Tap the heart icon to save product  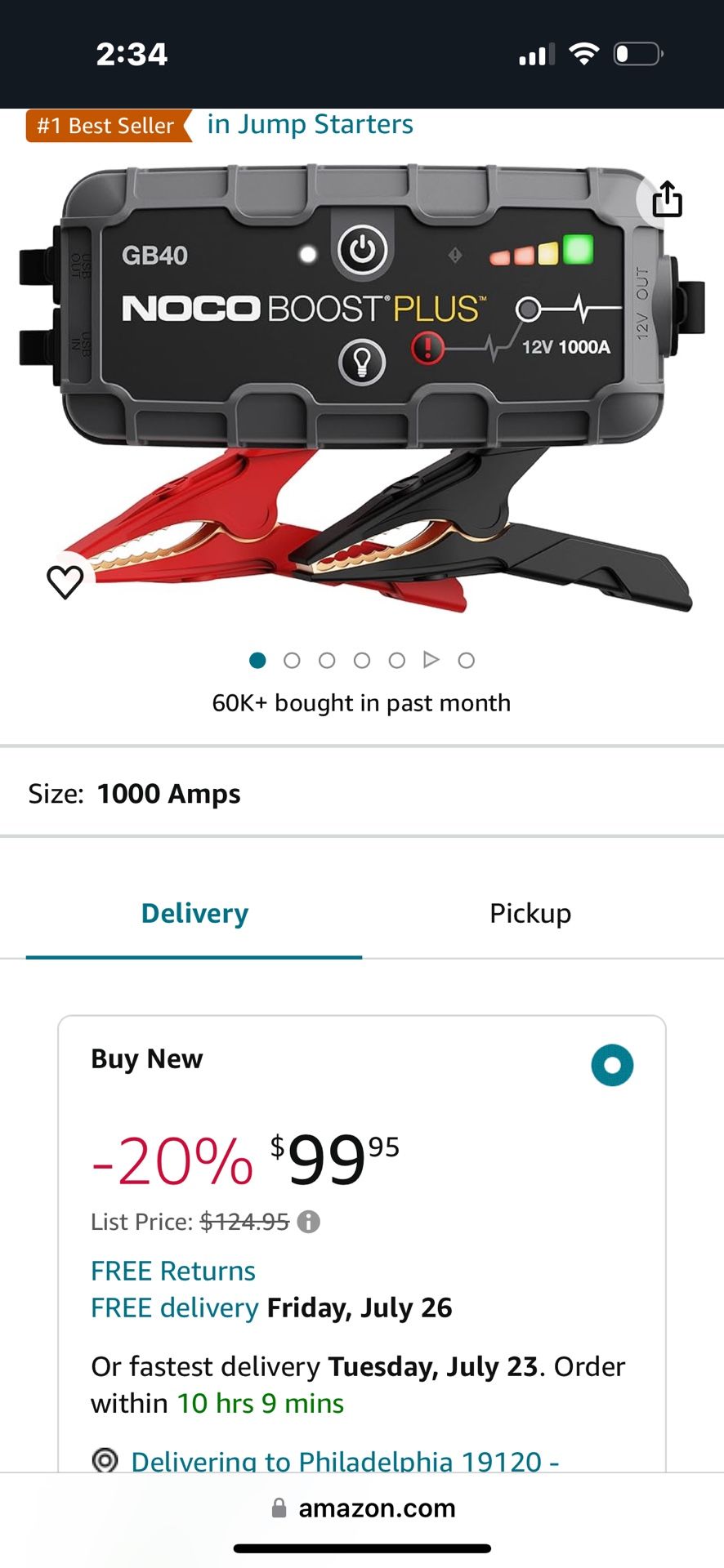pos(64,582)
